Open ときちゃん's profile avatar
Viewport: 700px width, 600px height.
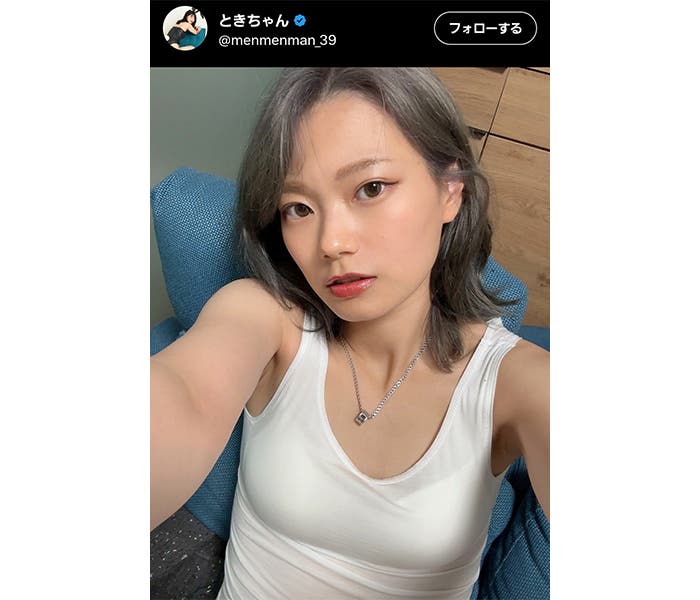[185, 28]
